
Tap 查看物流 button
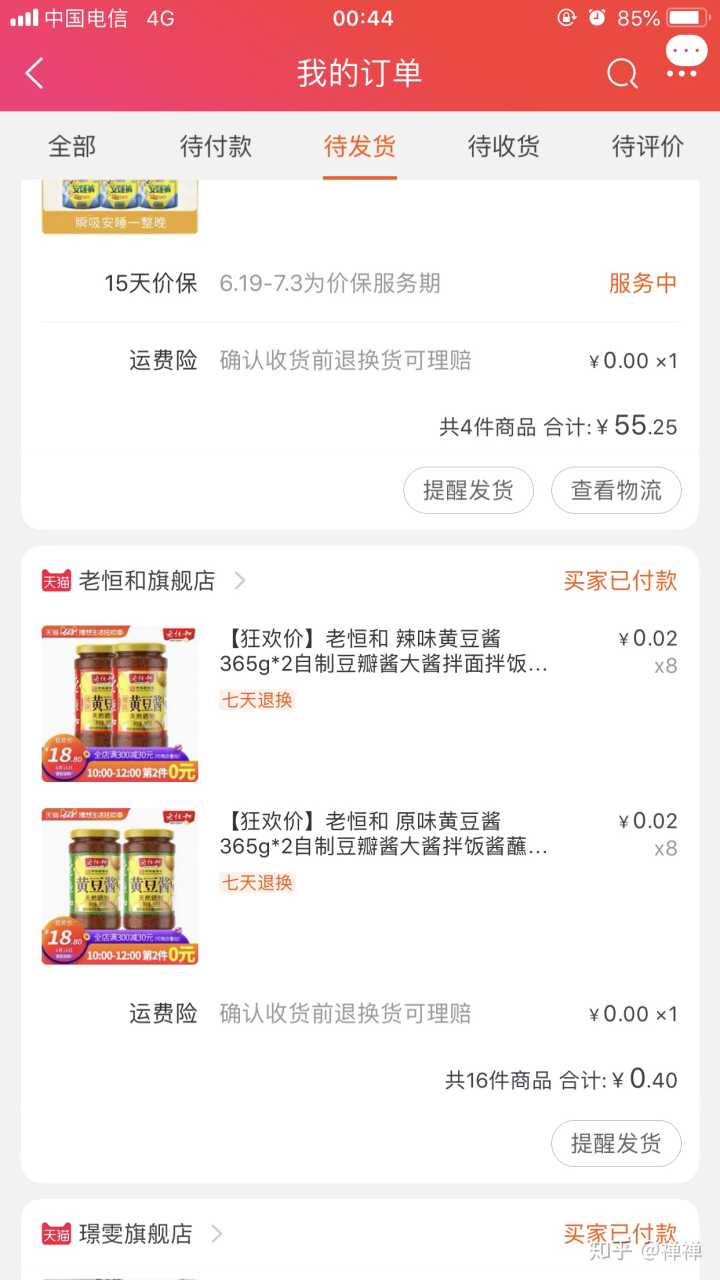coord(616,490)
